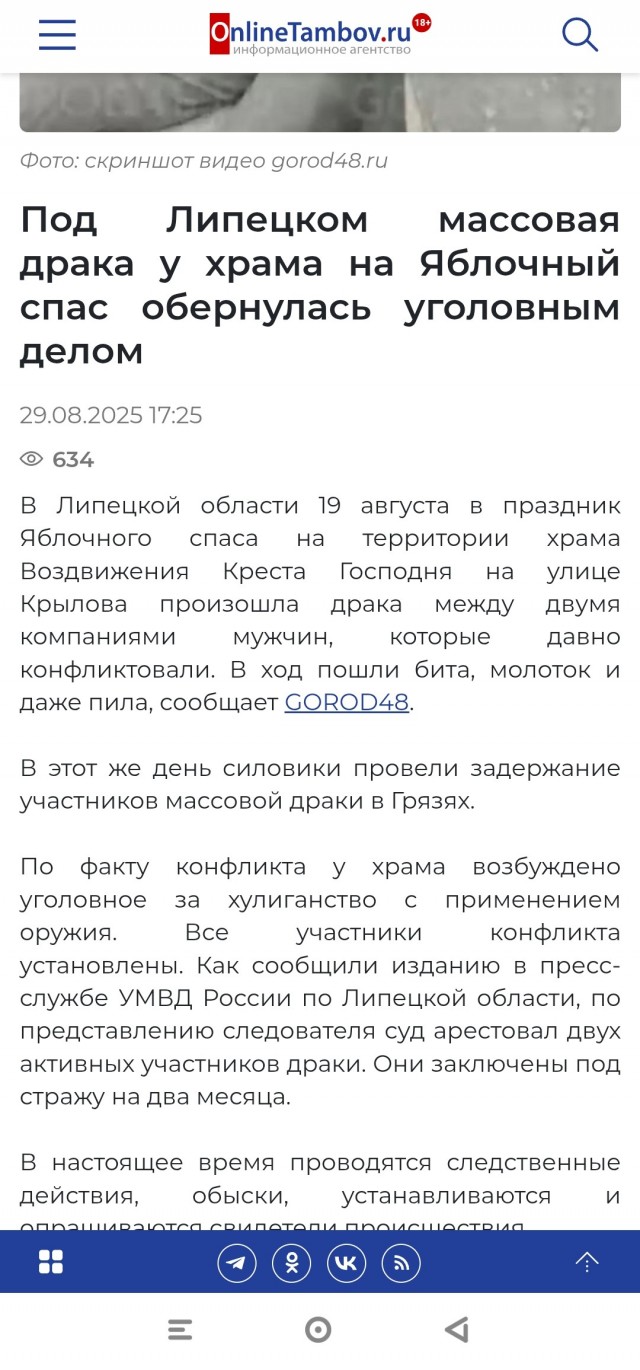Viewport: 640px width, 1370px height.
Task: Go back with system back button
Action: coord(457,1329)
